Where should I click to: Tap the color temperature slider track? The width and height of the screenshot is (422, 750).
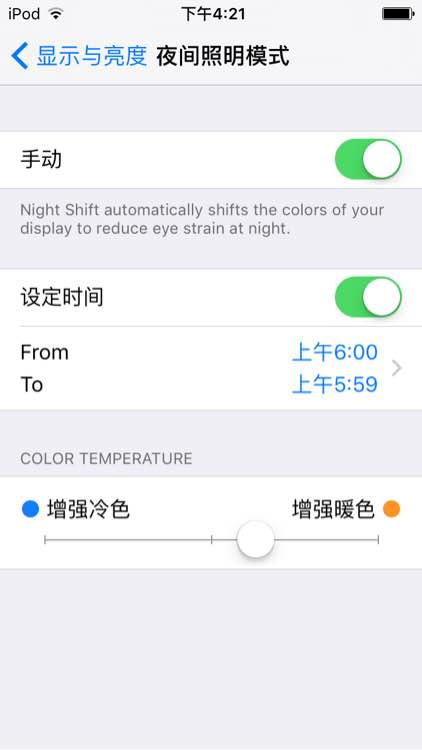[x=211, y=540]
